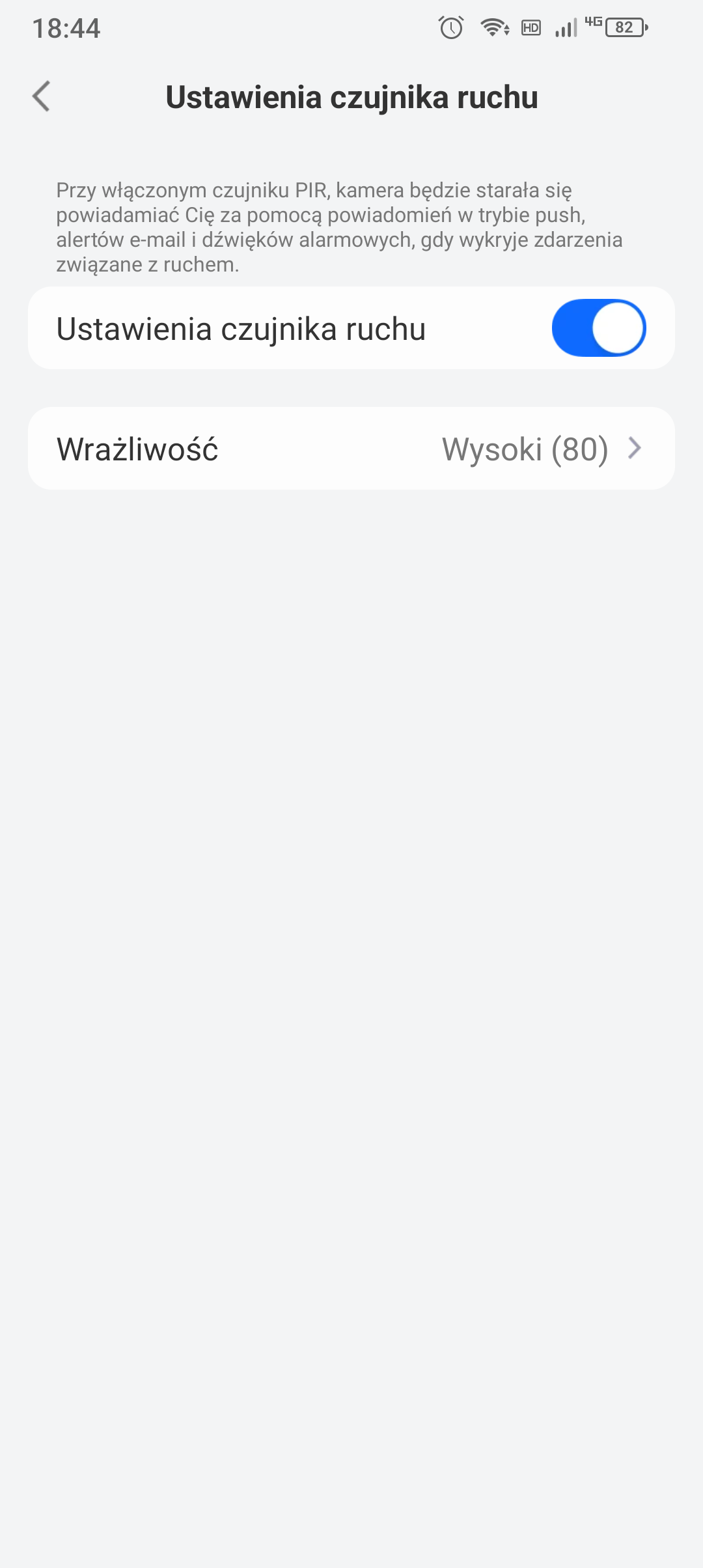
Task: Open the Wrażliwość sensitivity setting
Action: (351, 449)
